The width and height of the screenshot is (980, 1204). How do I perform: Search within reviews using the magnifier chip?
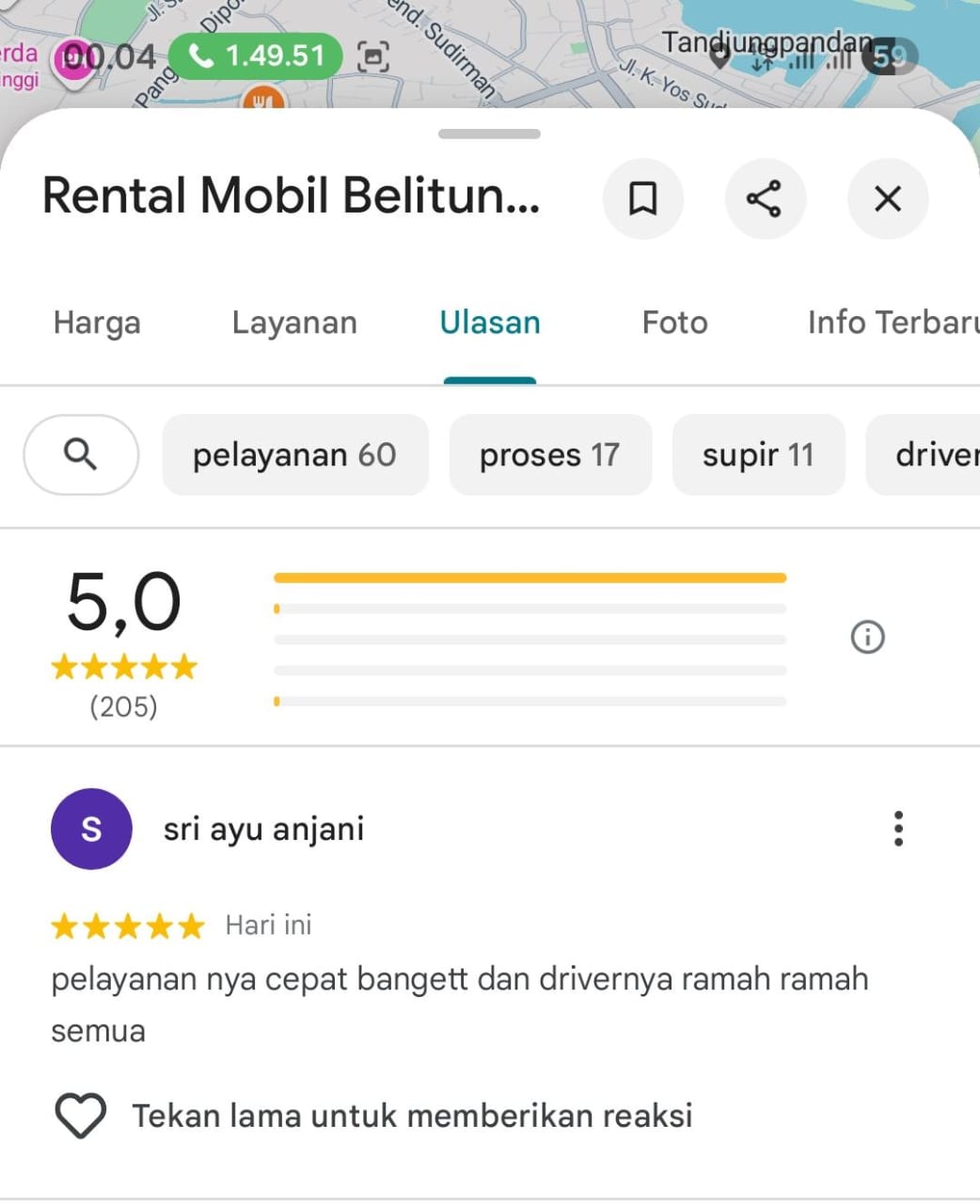point(81,454)
